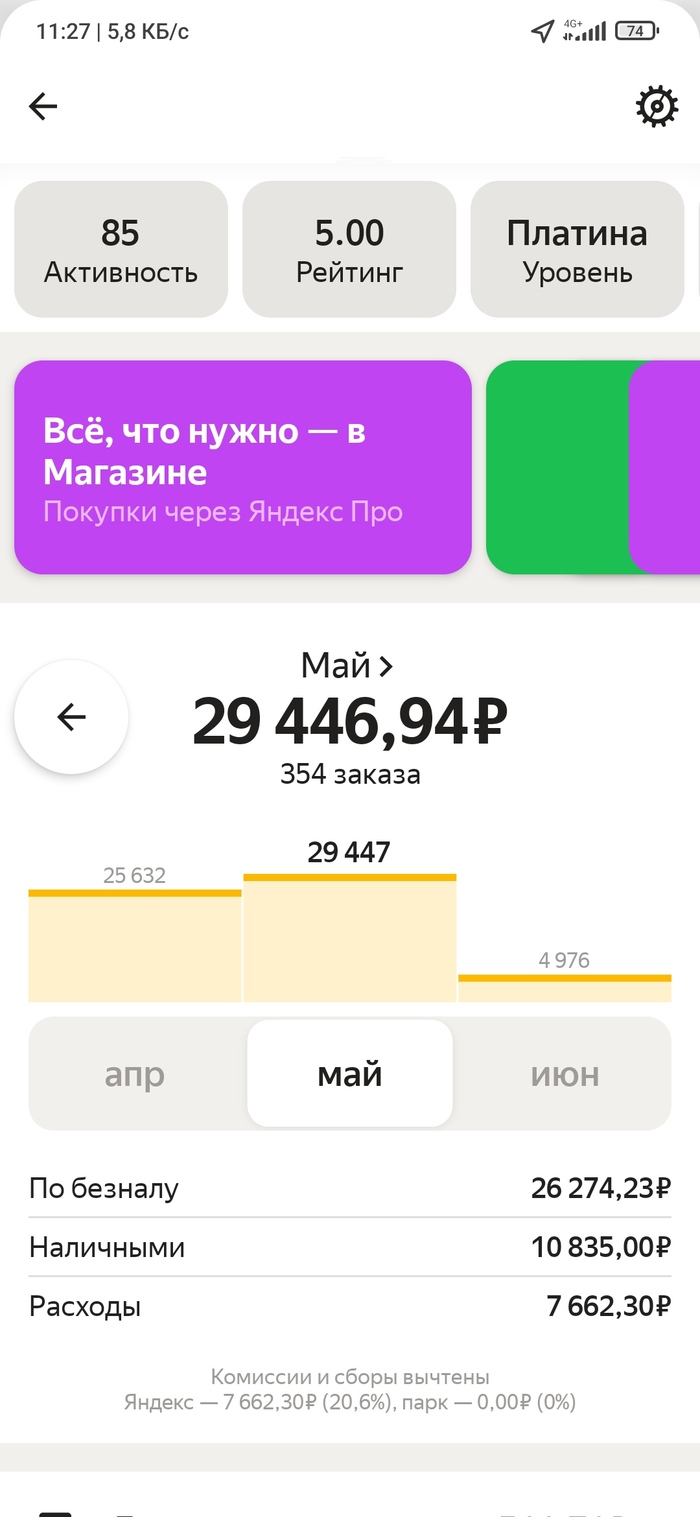Open the Активность 85 card

coord(121,250)
